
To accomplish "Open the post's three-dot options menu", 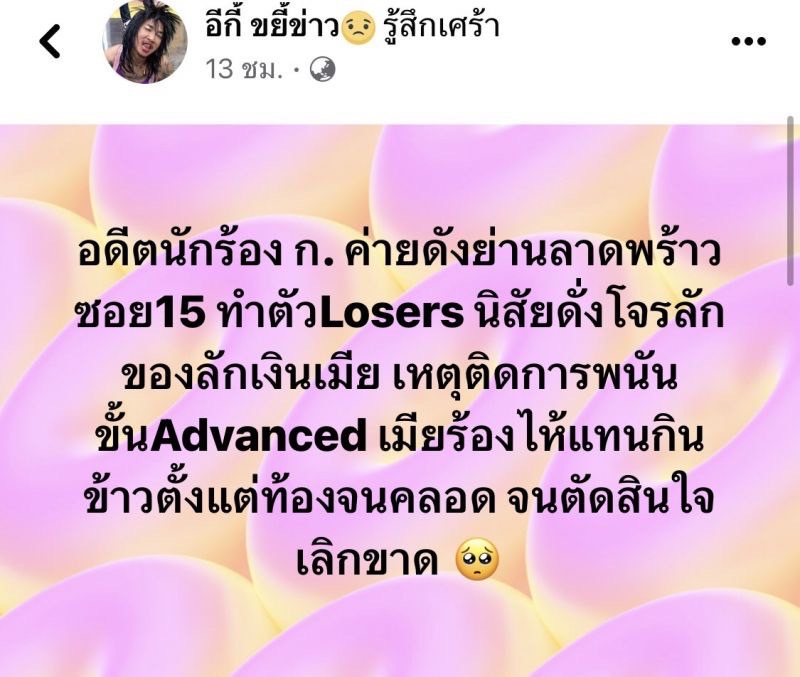I will tap(748, 42).
